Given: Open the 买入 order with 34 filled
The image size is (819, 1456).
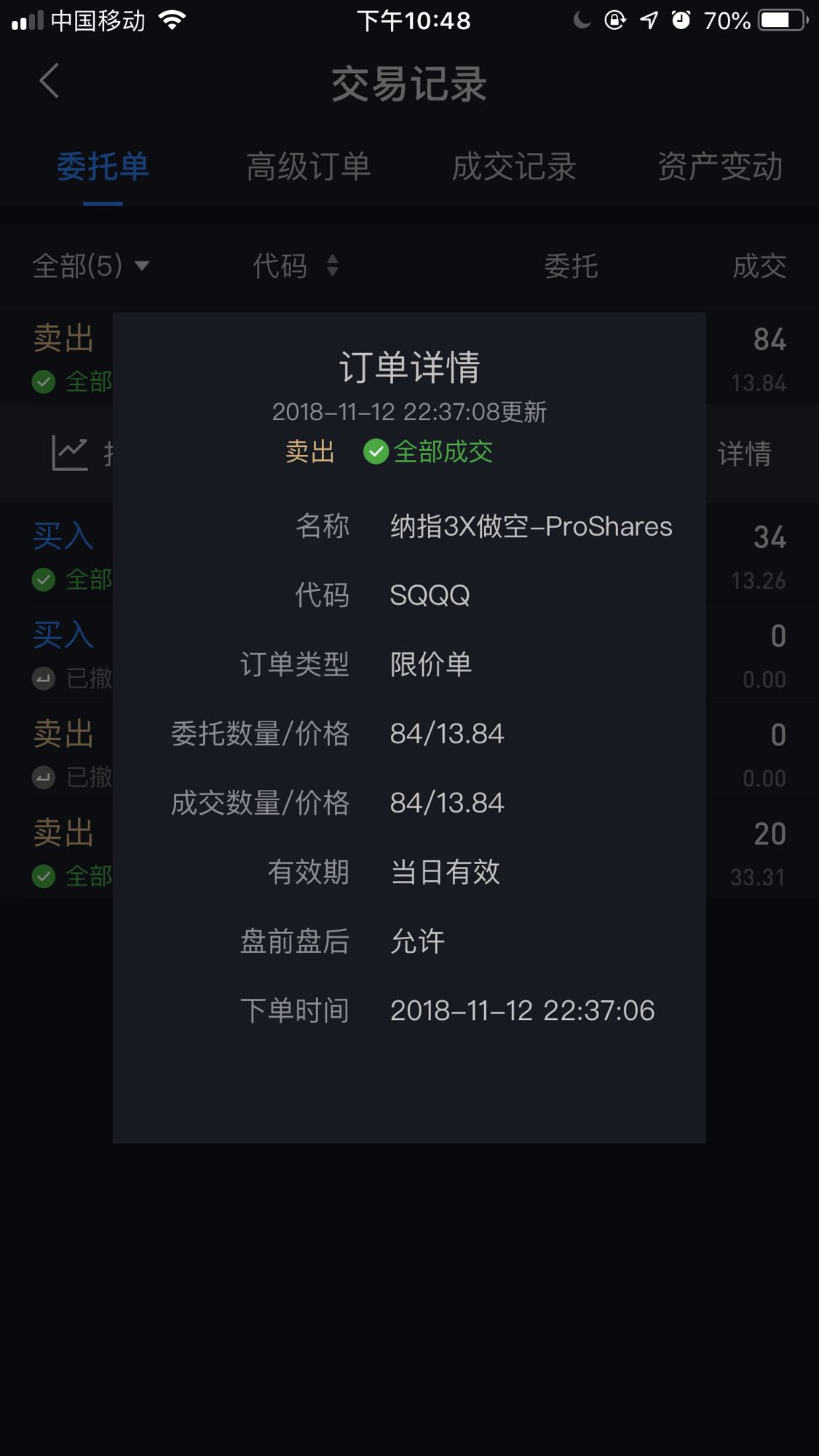Looking at the screenshot, I should pyautogui.click(x=409, y=557).
